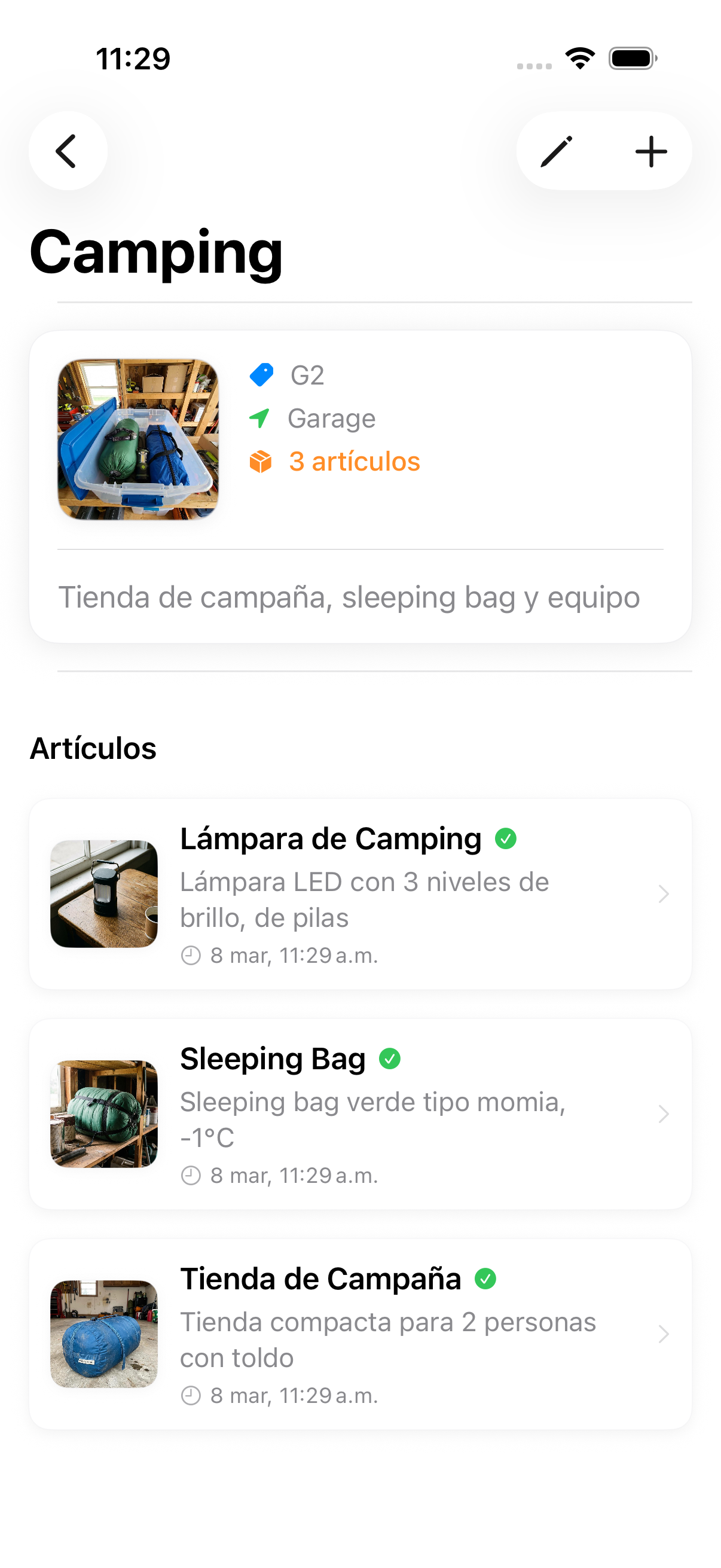721x1568 pixels.
Task: Tap the plus icon to add an item
Action: pyautogui.click(x=651, y=151)
